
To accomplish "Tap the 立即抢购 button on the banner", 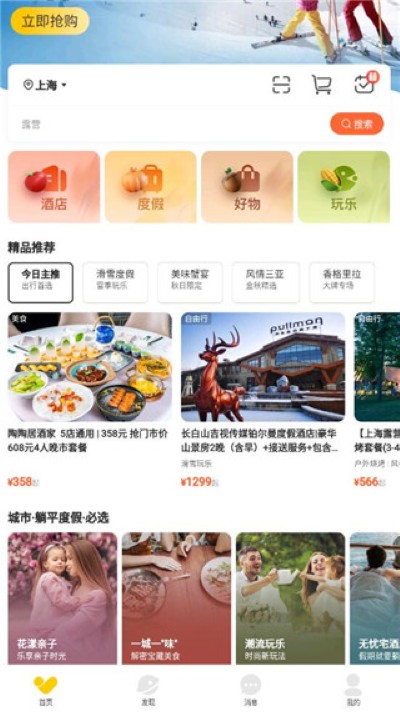I will pyautogui.click(x=50, y=21).
